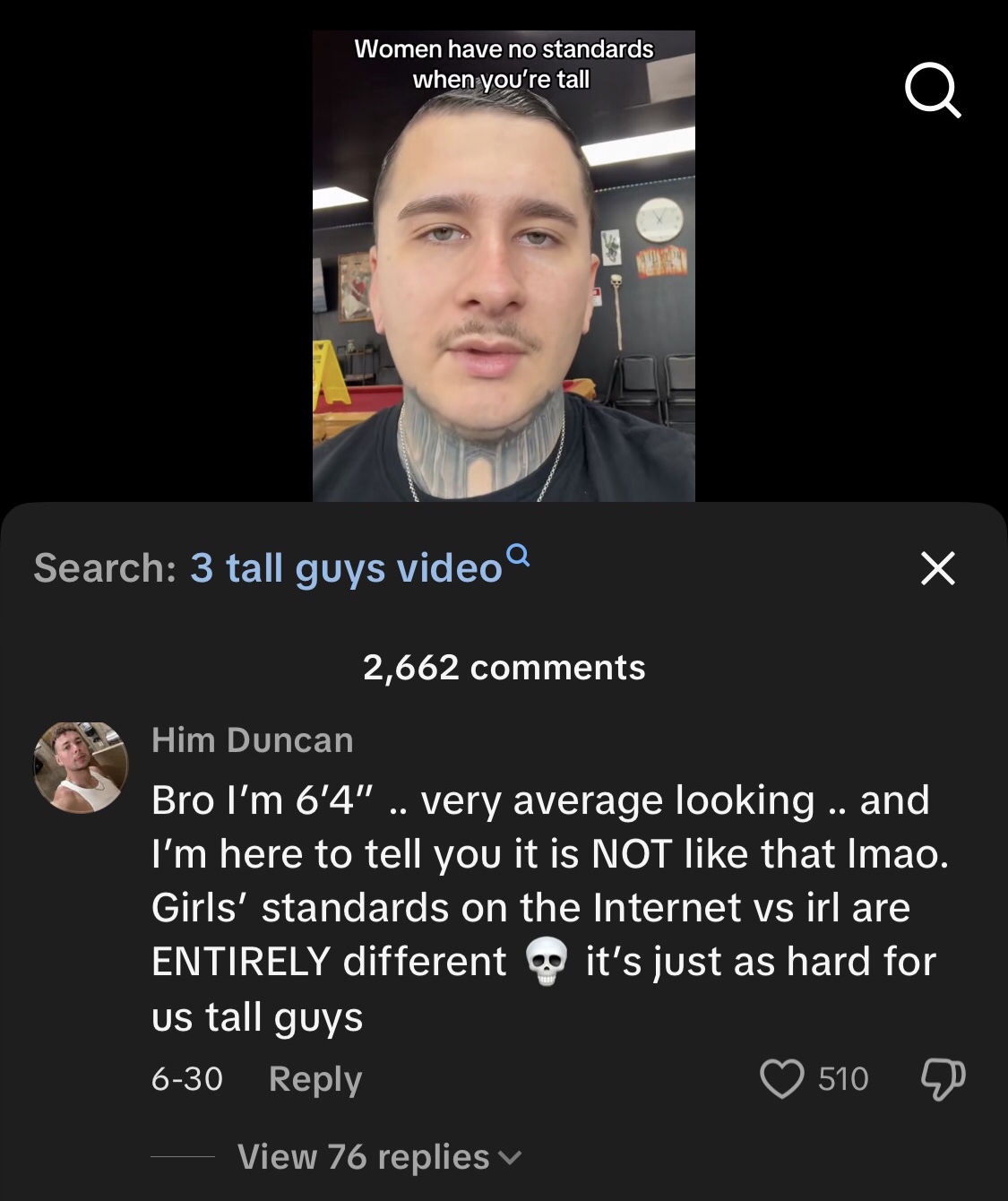
Task: Open the search magnifier icon
Action: [x=933, y=90]
